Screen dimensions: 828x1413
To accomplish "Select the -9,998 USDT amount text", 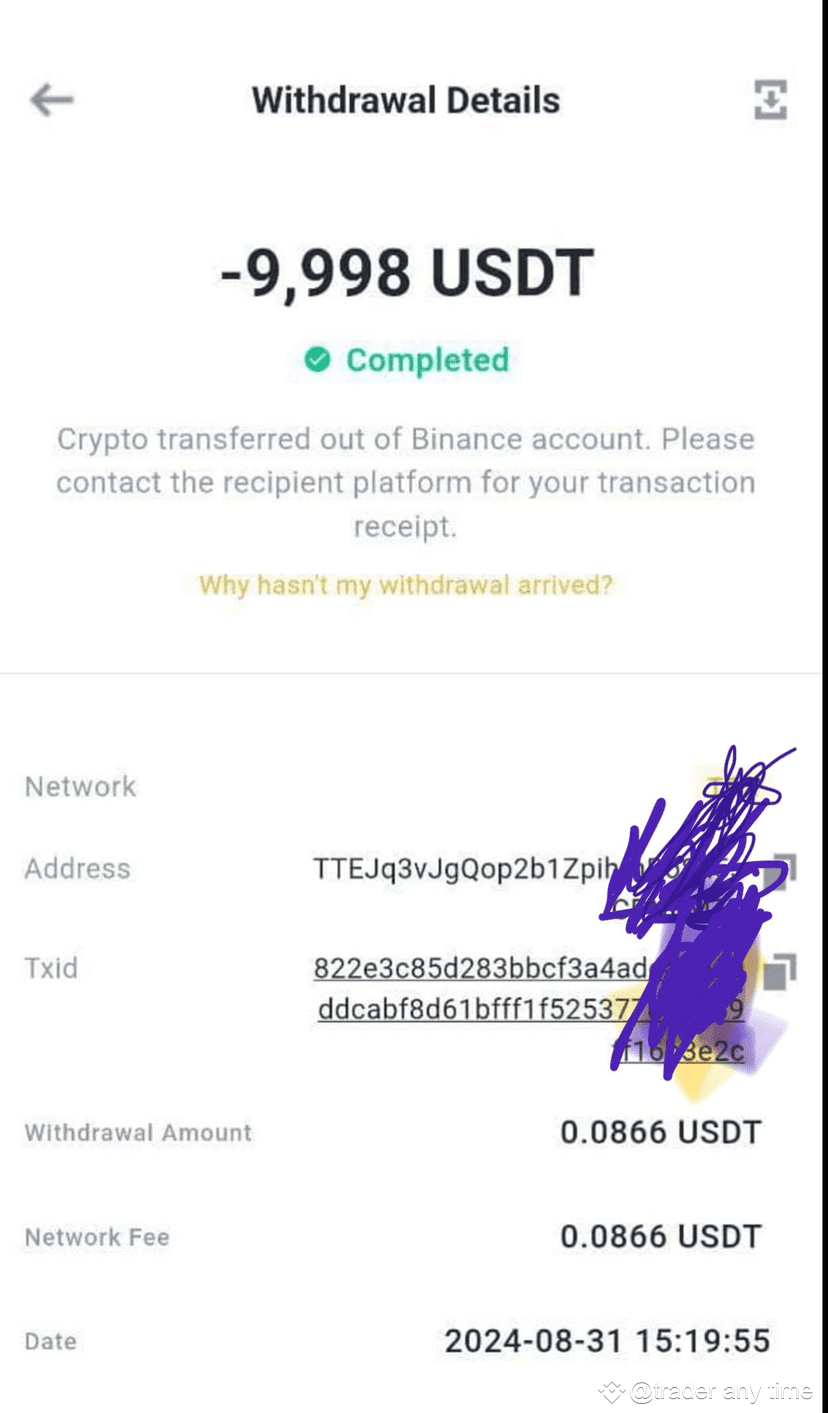I will tap(405, 272).
